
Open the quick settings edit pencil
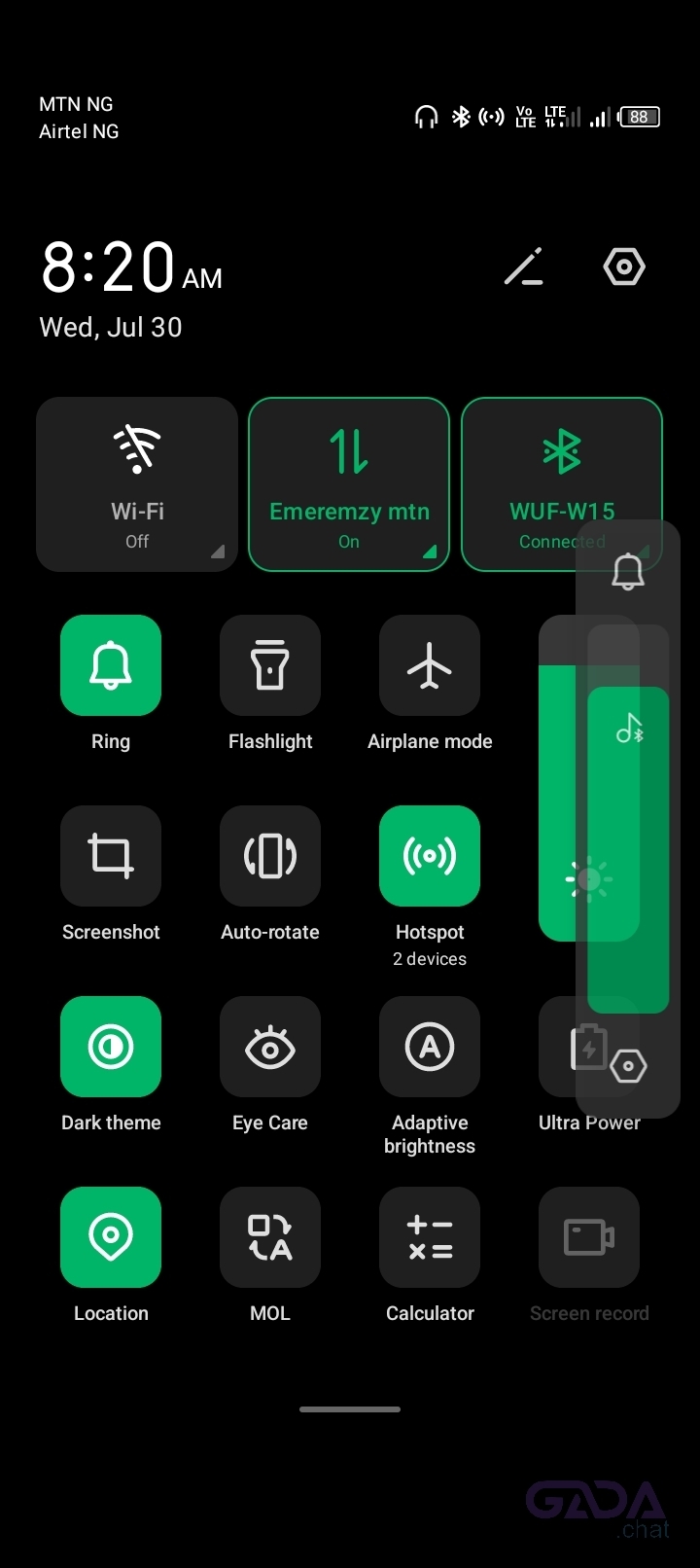click(523, 267)
